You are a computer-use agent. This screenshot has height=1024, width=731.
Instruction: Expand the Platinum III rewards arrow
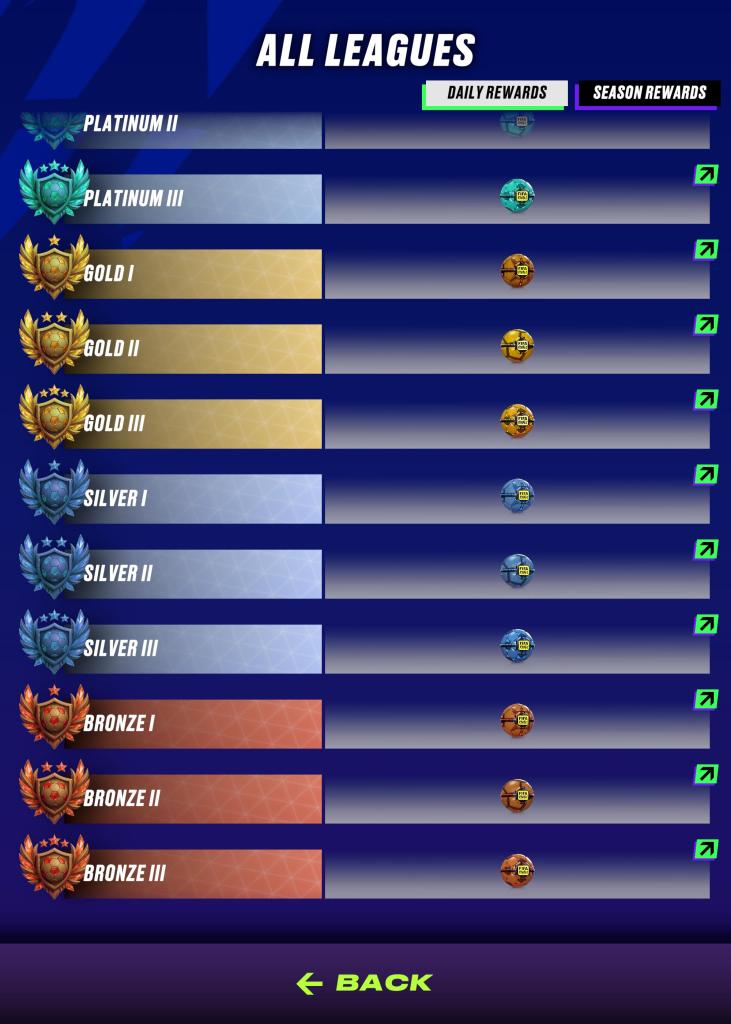click(x=706, y=175)
